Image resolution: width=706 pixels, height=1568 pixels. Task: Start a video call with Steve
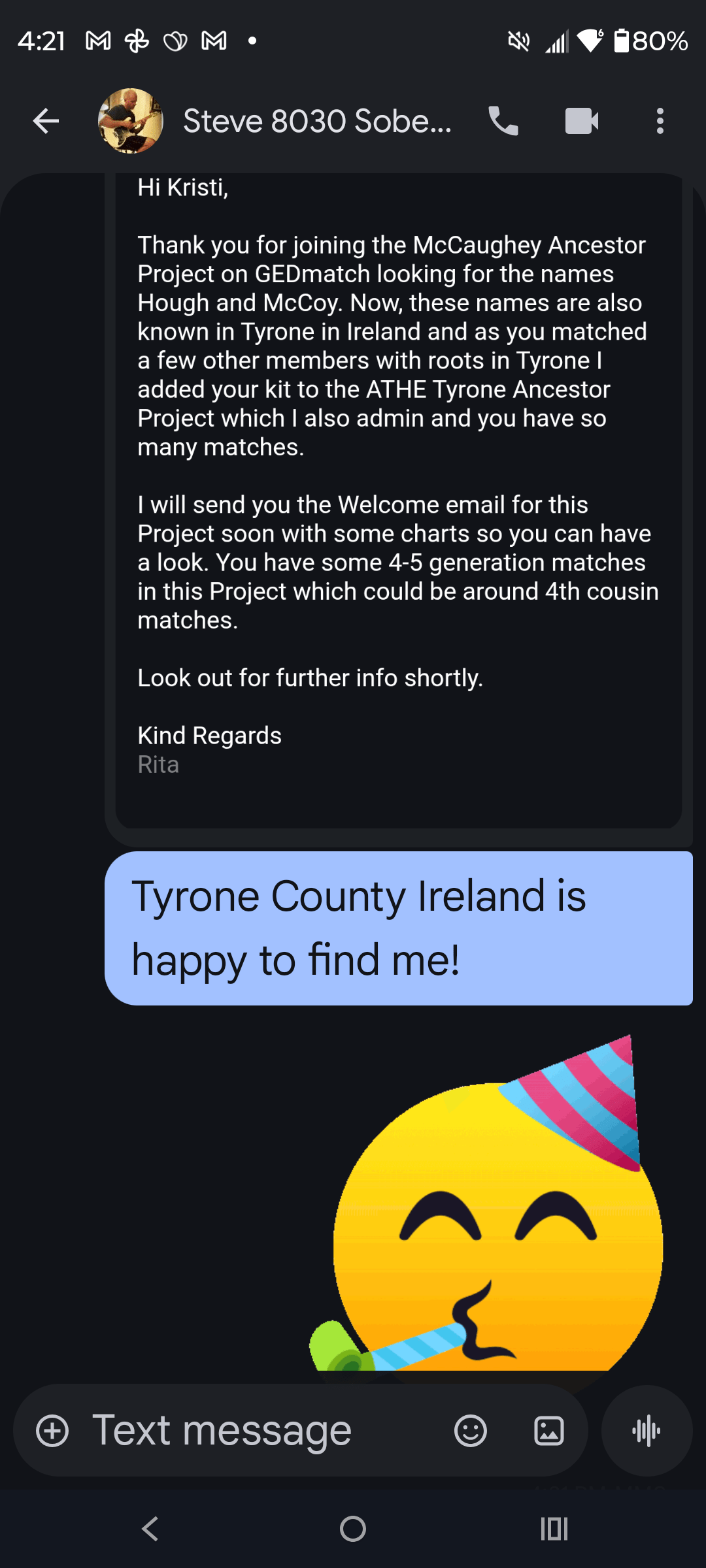(582, 121)
